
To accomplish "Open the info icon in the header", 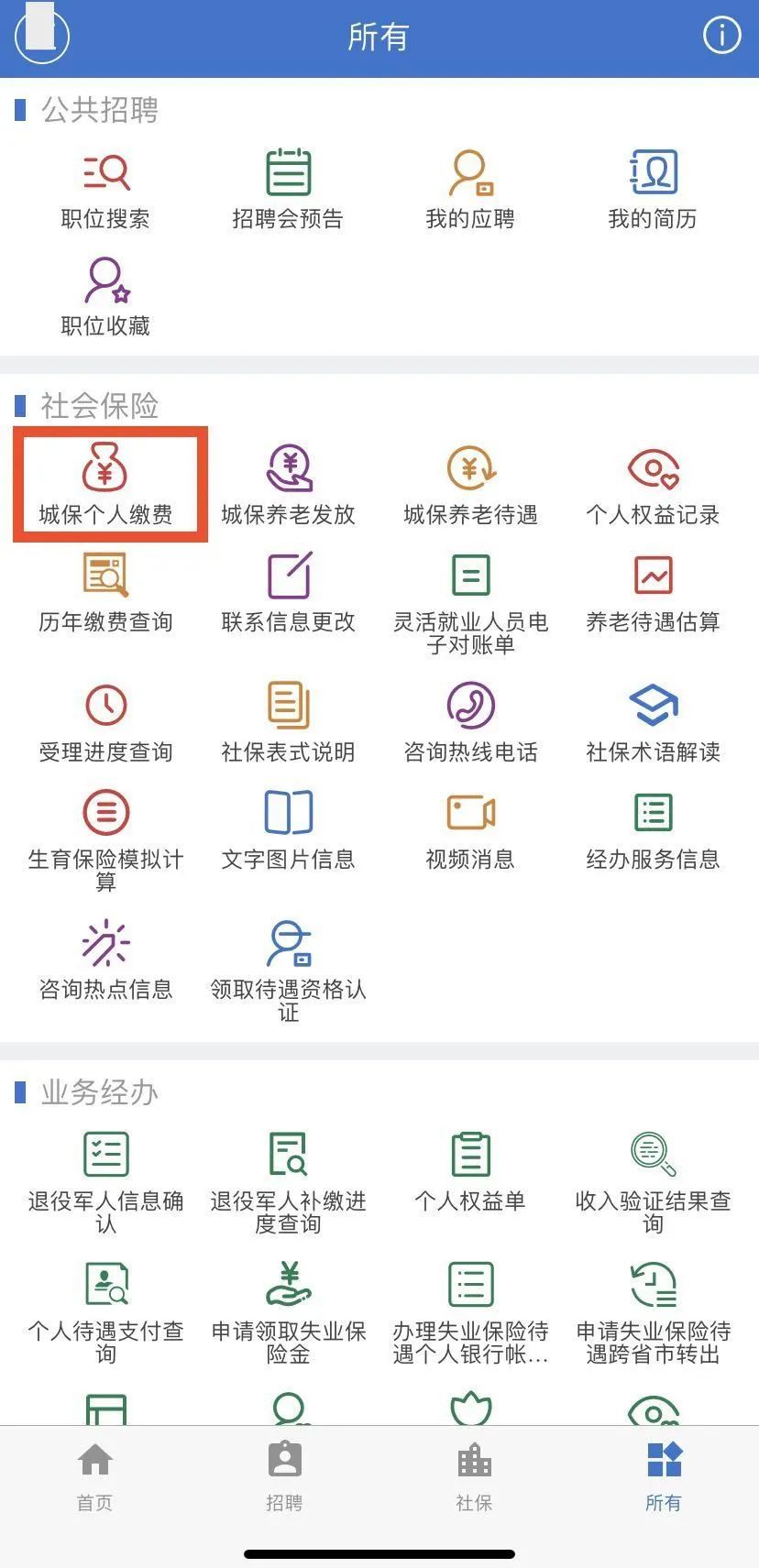I will [721, 36].
